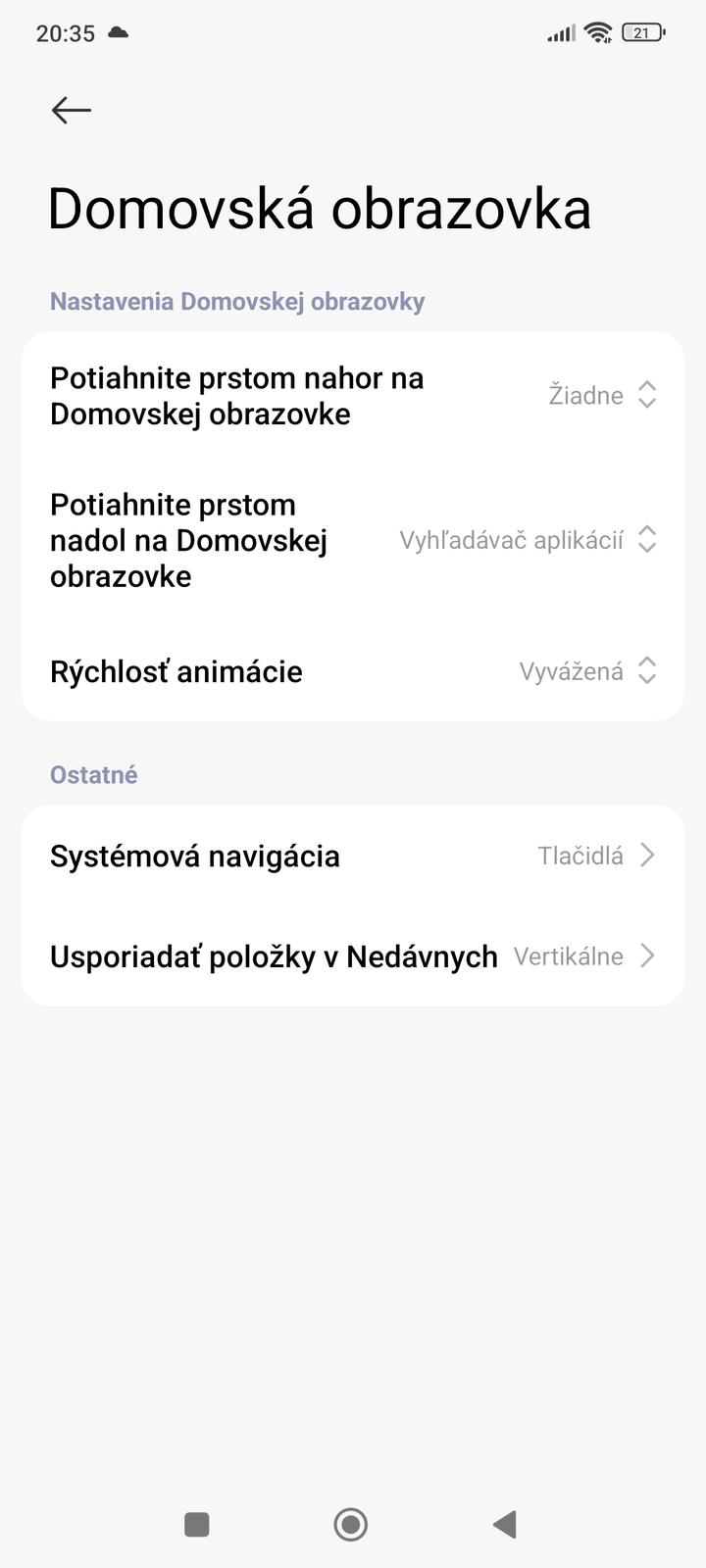This screenshot has height=1568, width=706.
Task: Open the swipe-up action dropdown showing Žiadne
Action: click(x=600, y=395)
